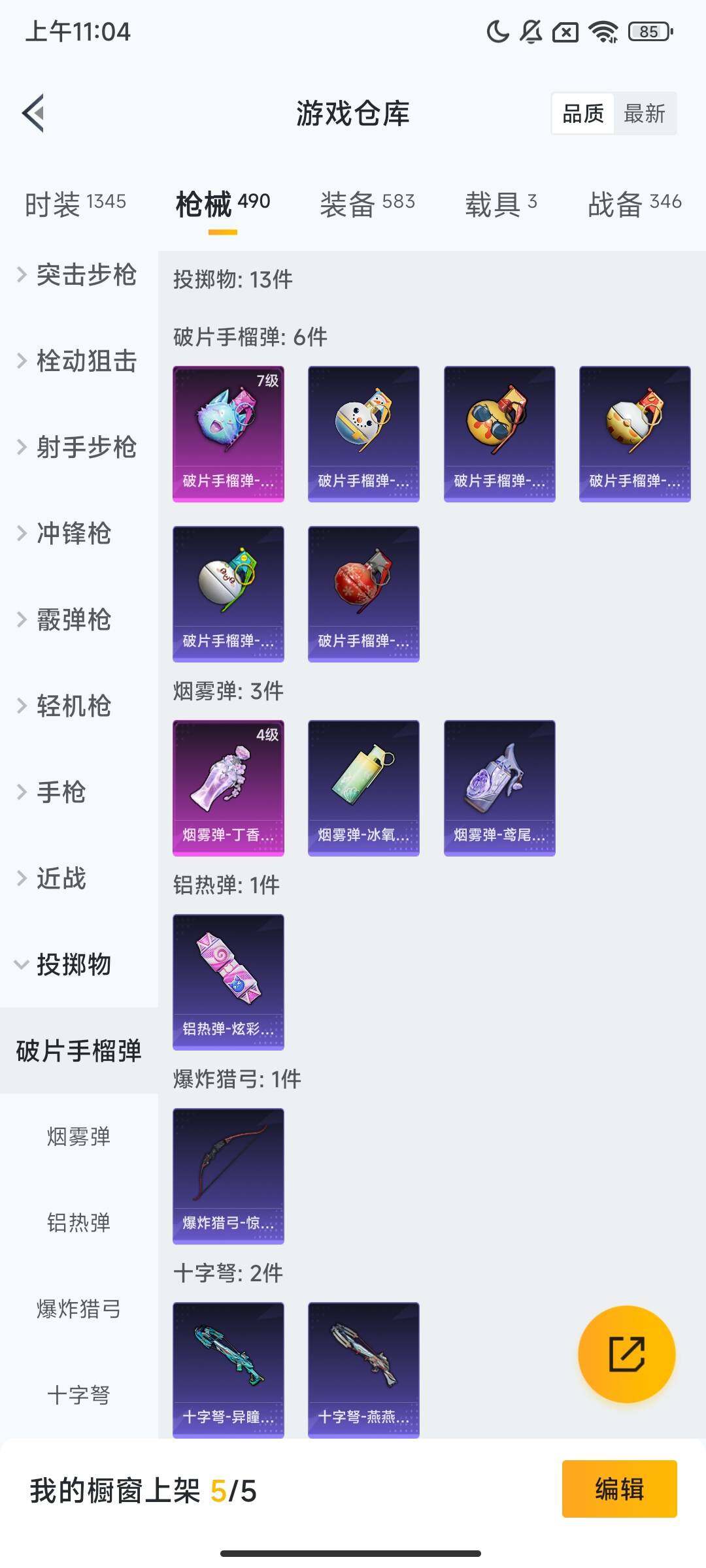Select 爆炸猎弓 in the sidebar
Image resolution: width=706 pixels, height=1568 pixels.
pos(78,1309)
